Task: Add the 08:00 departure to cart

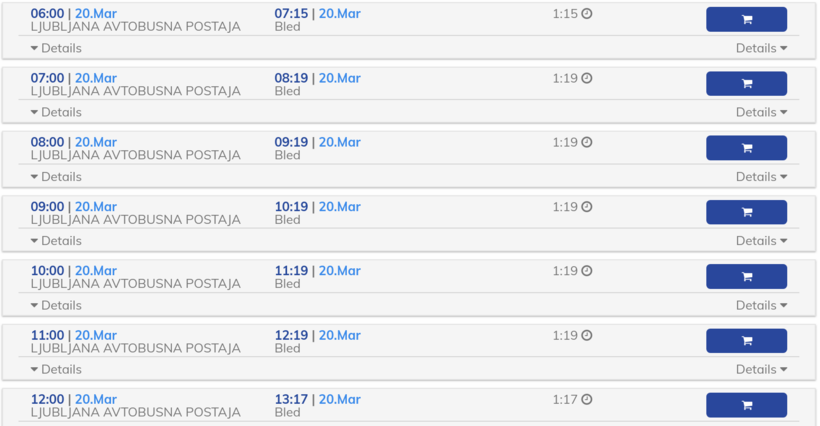Action: (x=746, y=148)
